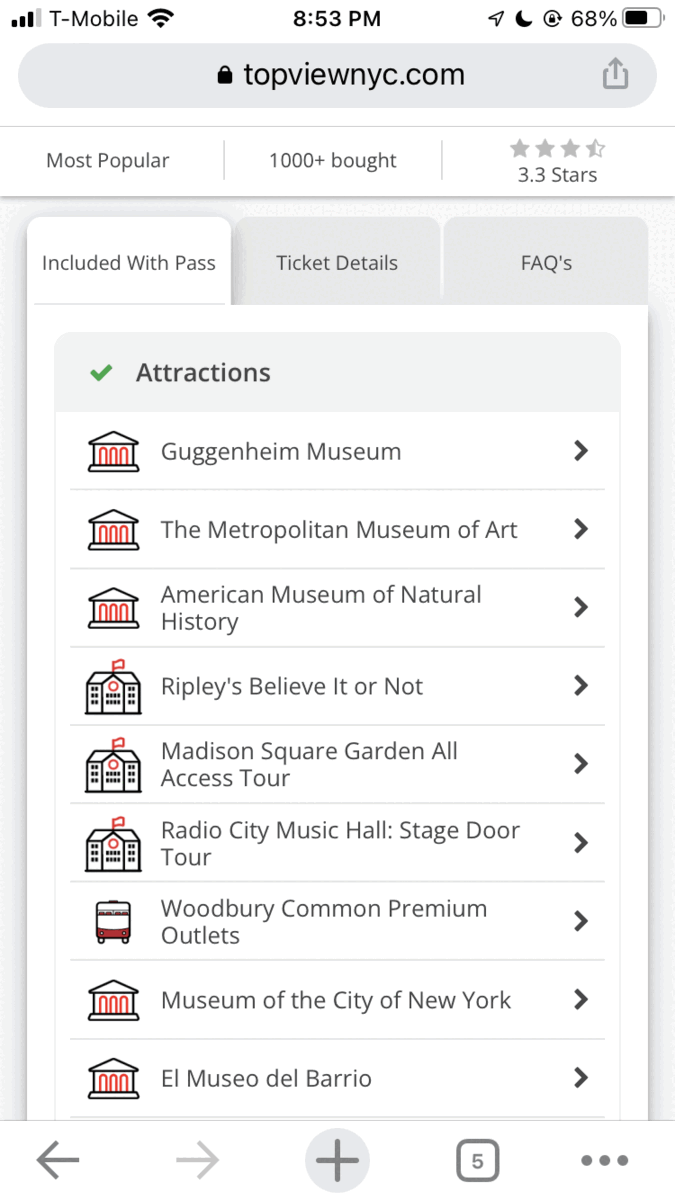Open The Metropolitan Museum of Art row

338,529
